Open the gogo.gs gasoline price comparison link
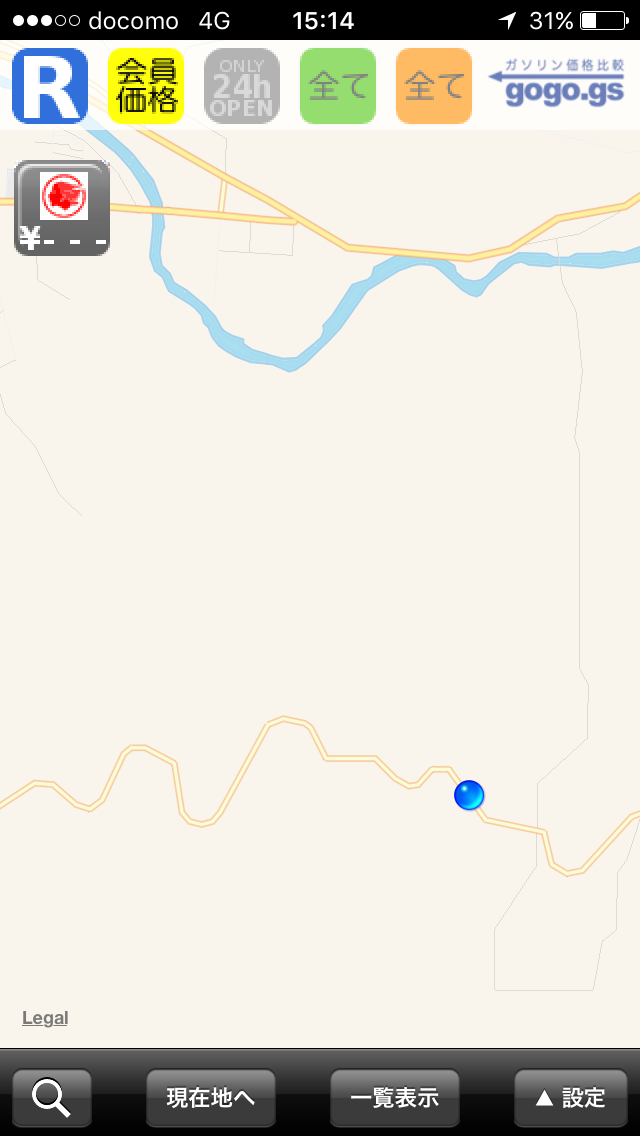 point(556,86)
